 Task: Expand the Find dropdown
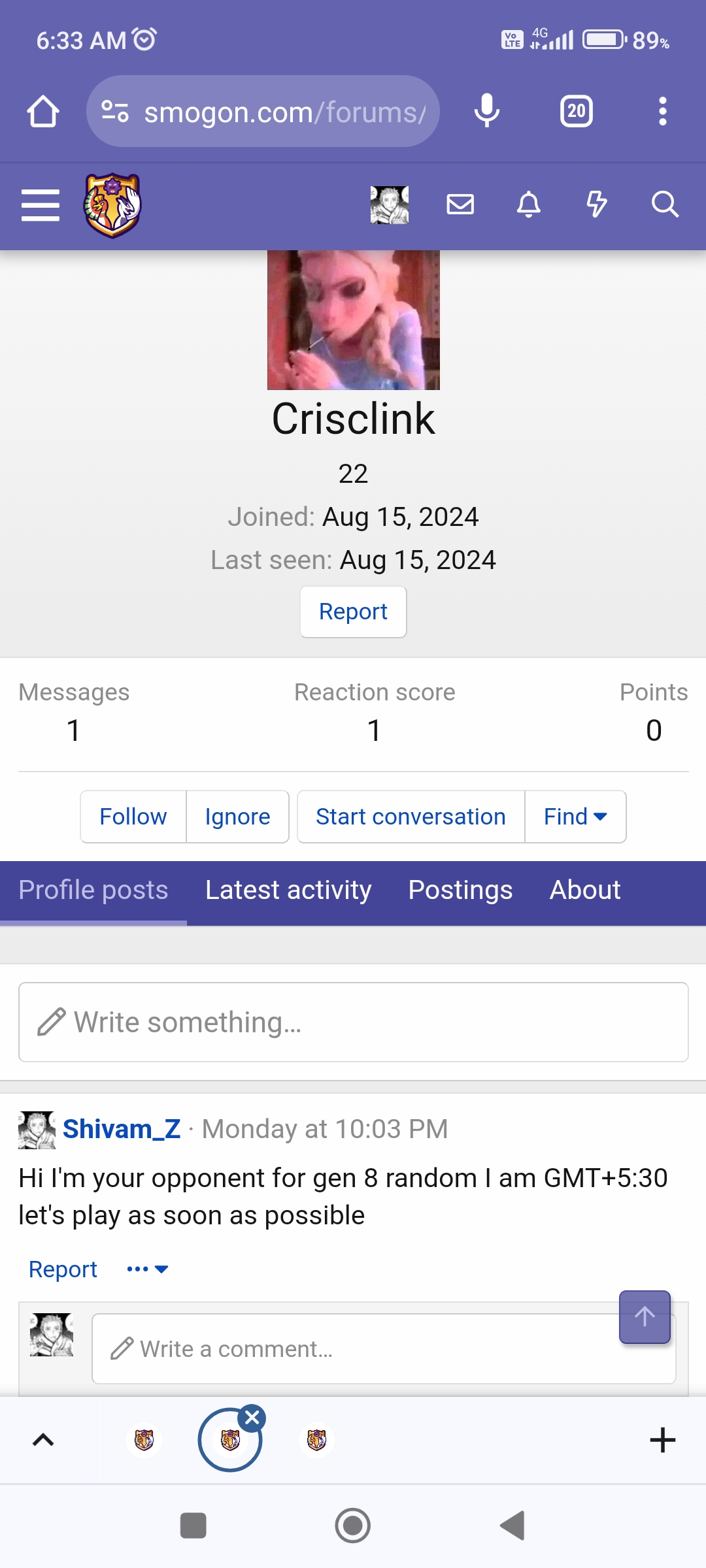[575, 817]
